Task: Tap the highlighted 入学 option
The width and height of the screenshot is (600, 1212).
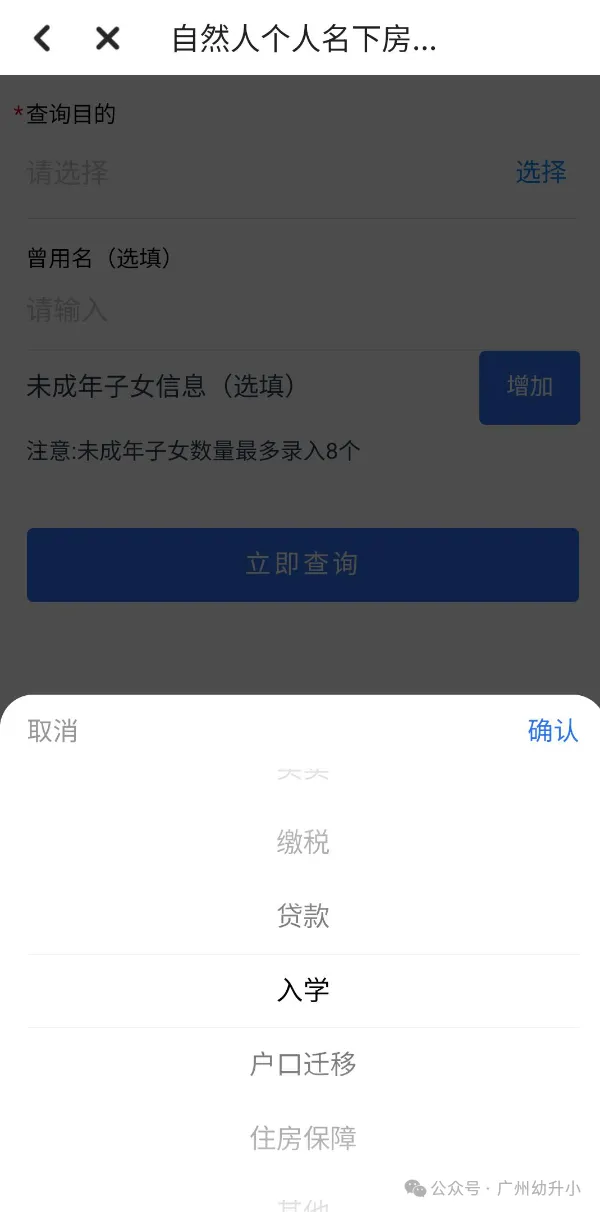Action: pos(303,991)
